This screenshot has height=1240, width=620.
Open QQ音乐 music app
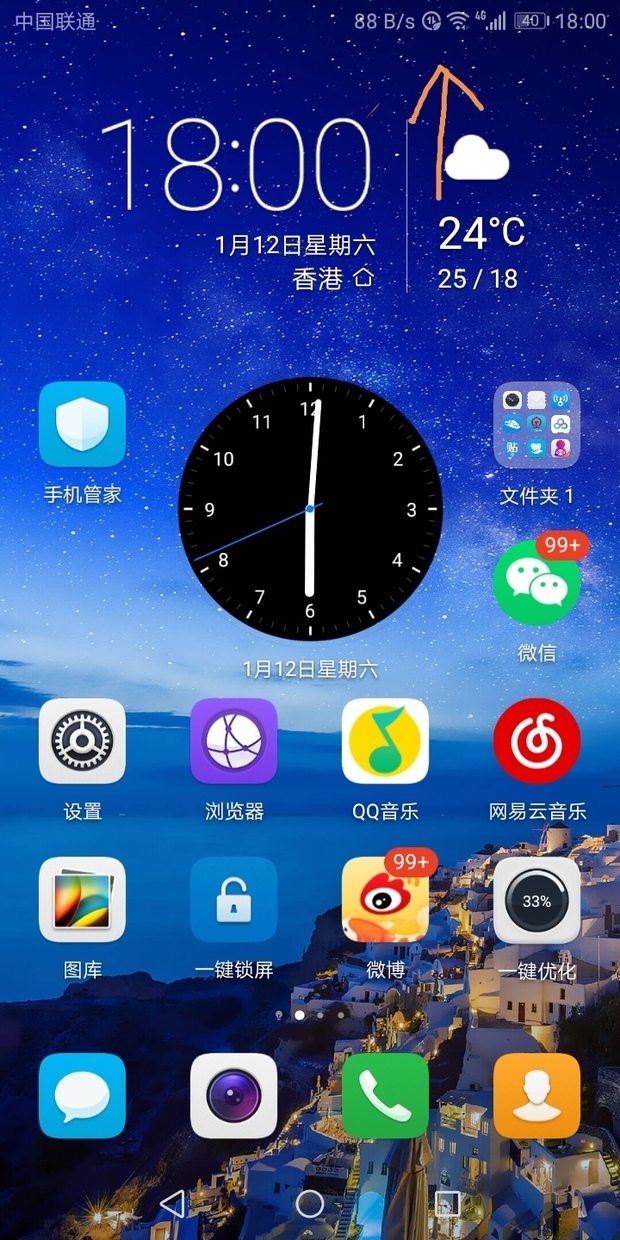(385, 741)
